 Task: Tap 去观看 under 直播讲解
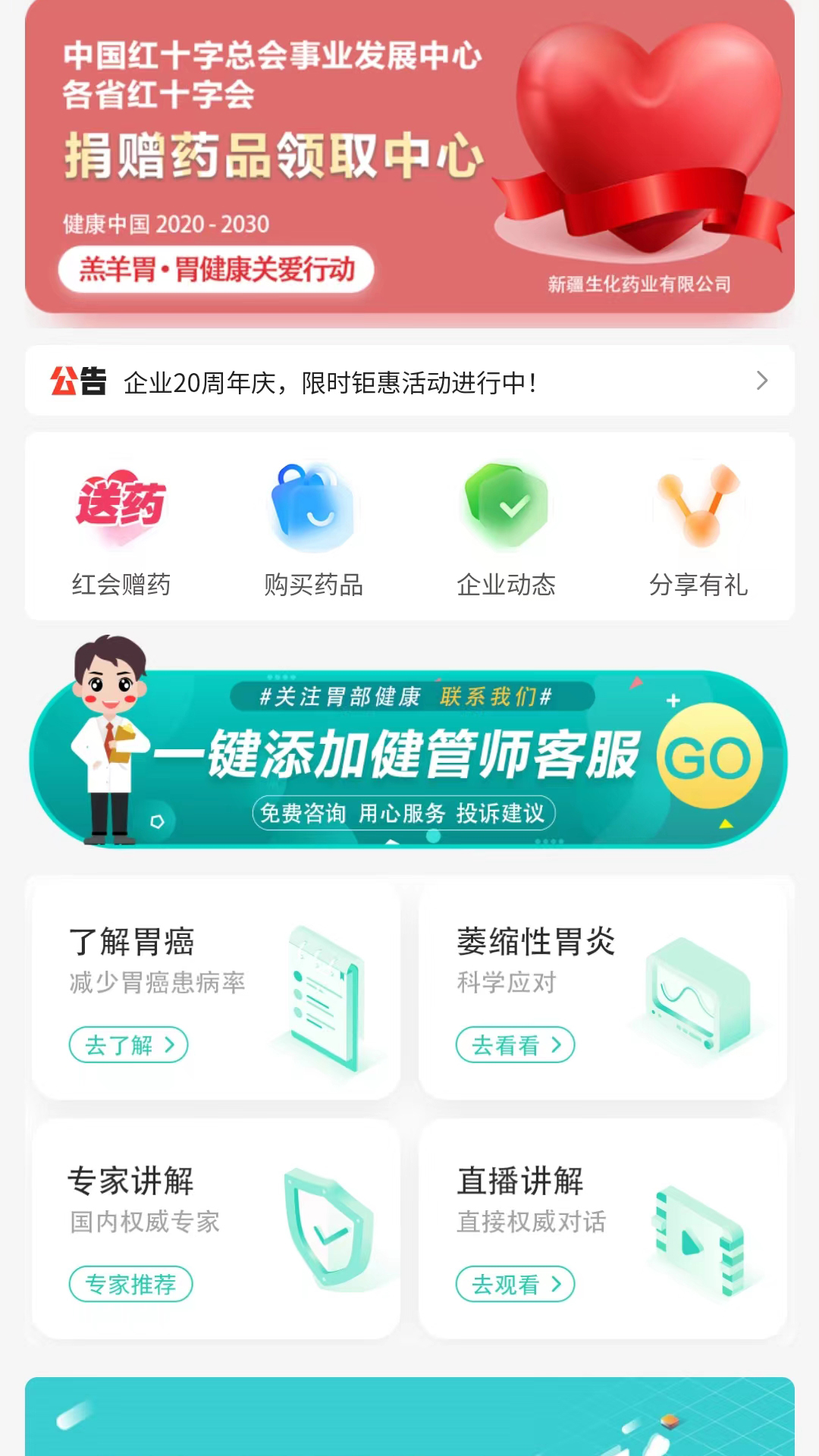tap(515, 1284)
